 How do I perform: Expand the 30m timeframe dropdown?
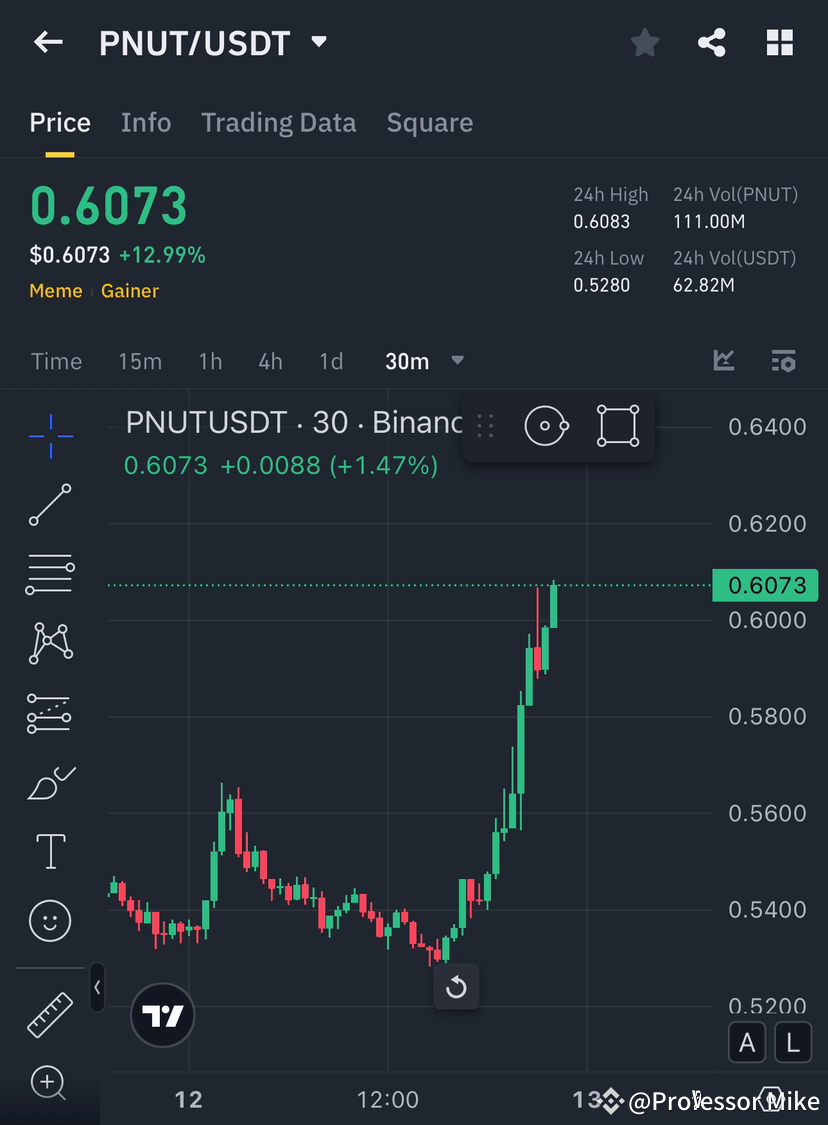pyautogui.click(x=457, y=361)
